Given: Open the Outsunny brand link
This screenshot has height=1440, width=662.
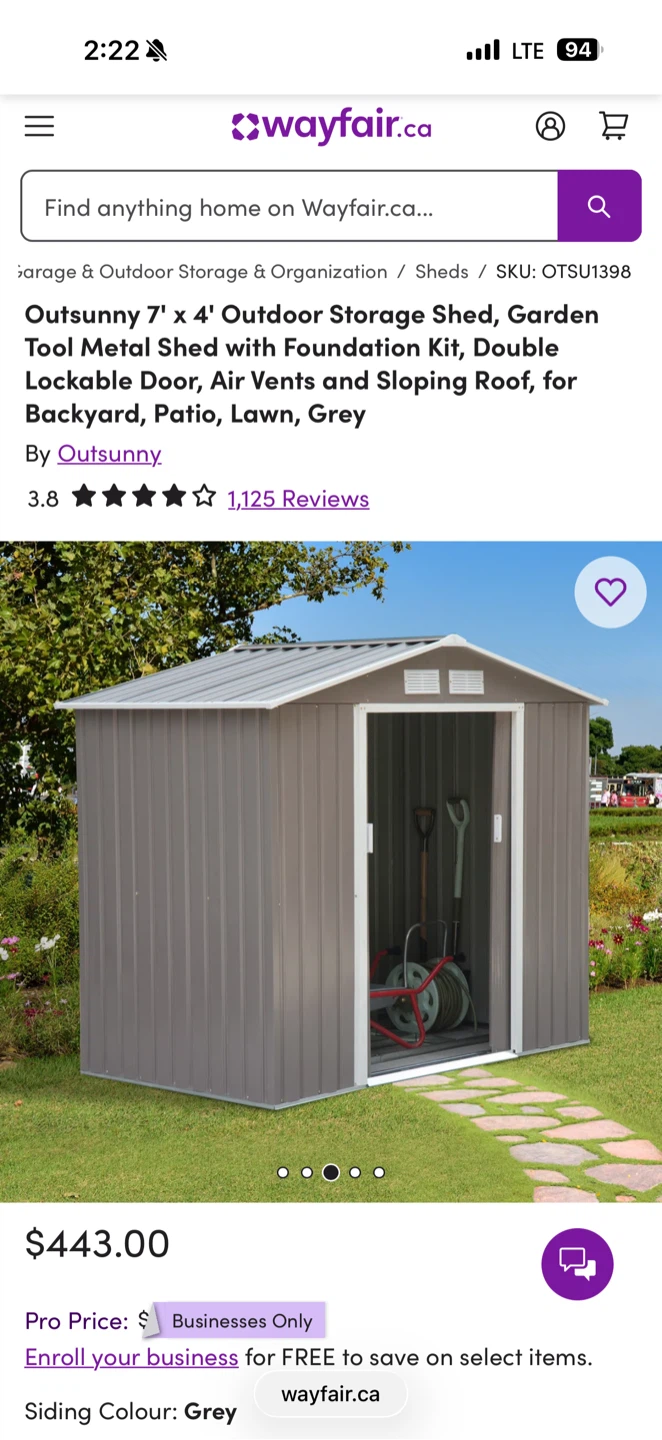Looking at the screenshot, I should pyautogui.click(x=109, y=453).
